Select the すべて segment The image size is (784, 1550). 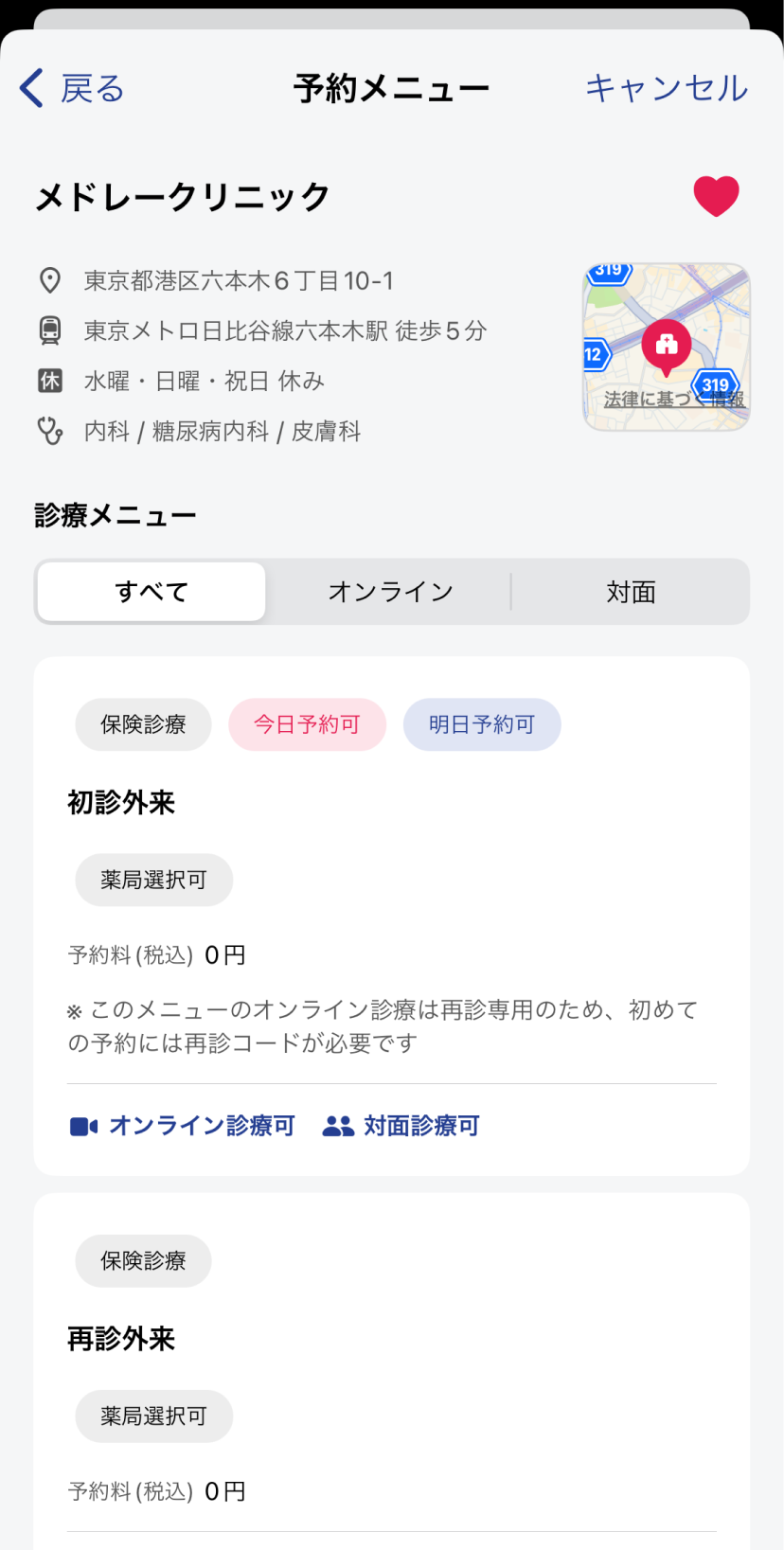tap(151, 592)
